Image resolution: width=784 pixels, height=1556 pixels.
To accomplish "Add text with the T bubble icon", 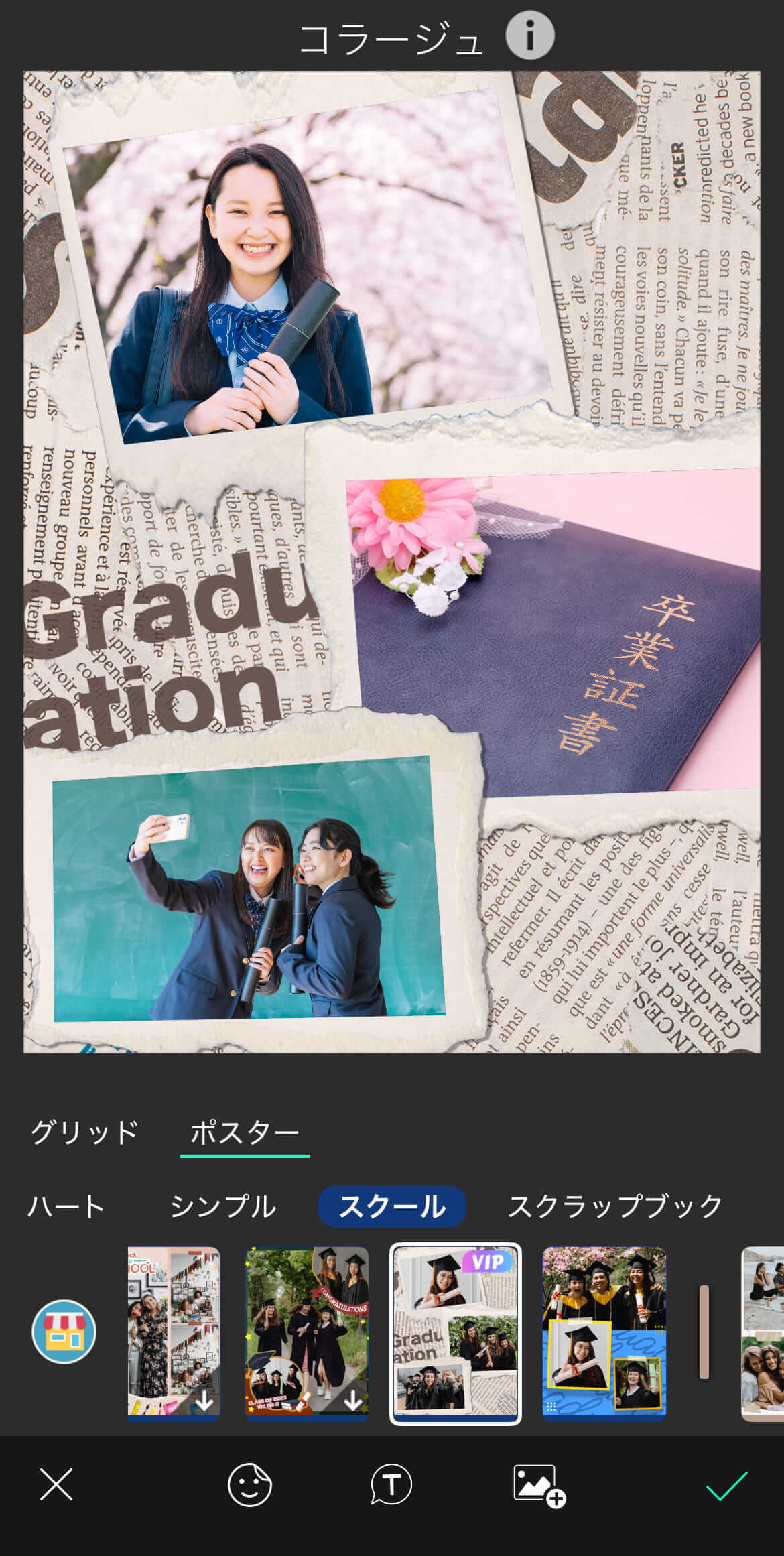I will pos(391,1484).
